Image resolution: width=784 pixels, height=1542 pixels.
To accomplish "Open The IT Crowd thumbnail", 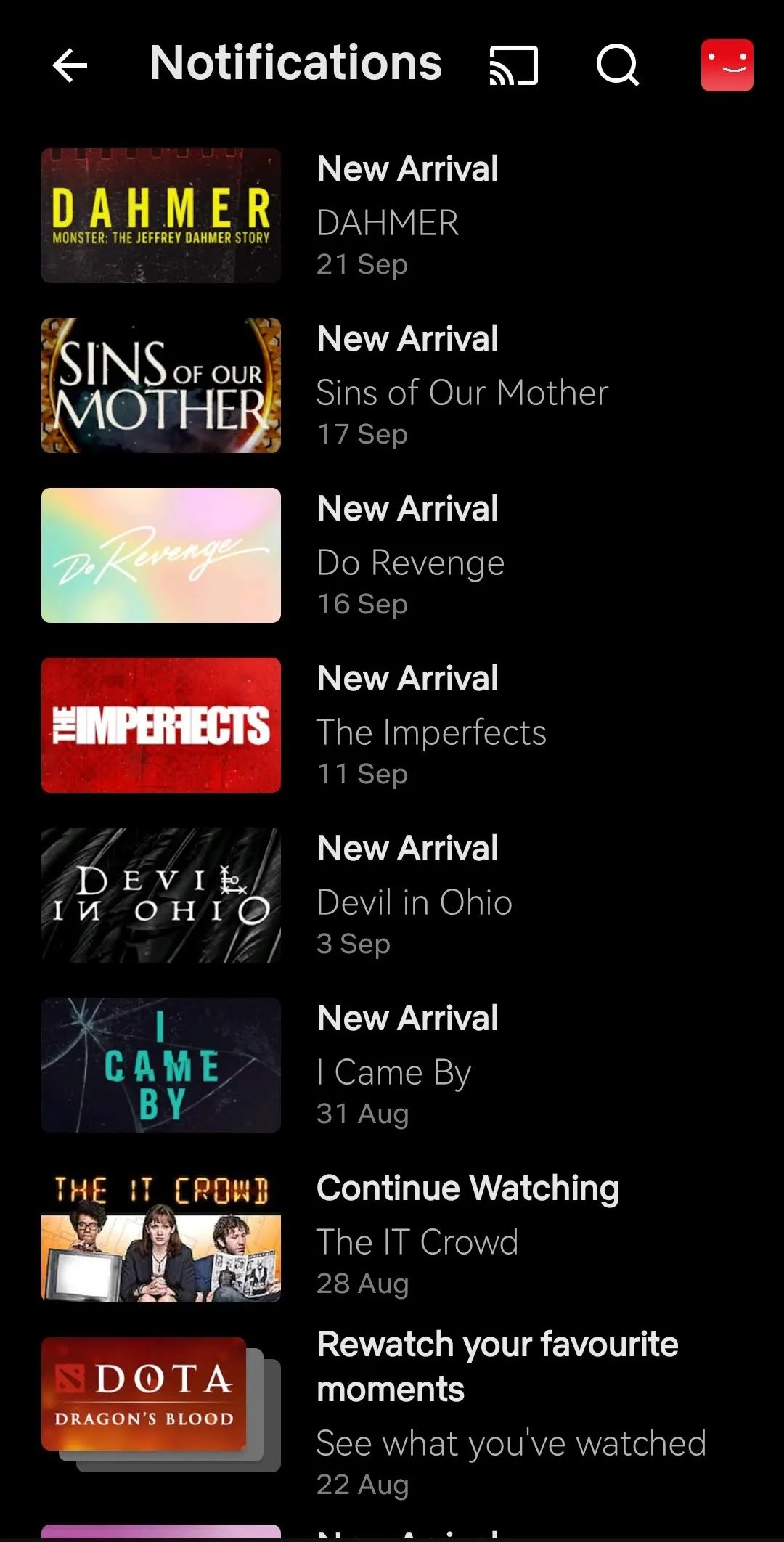I will [160, 1234].
